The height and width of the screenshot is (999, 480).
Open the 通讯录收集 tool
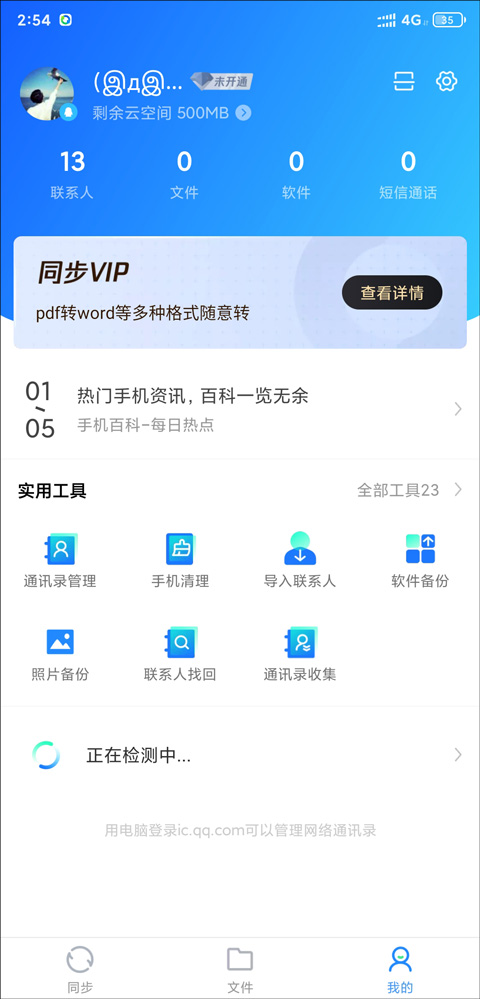[300, 654]
